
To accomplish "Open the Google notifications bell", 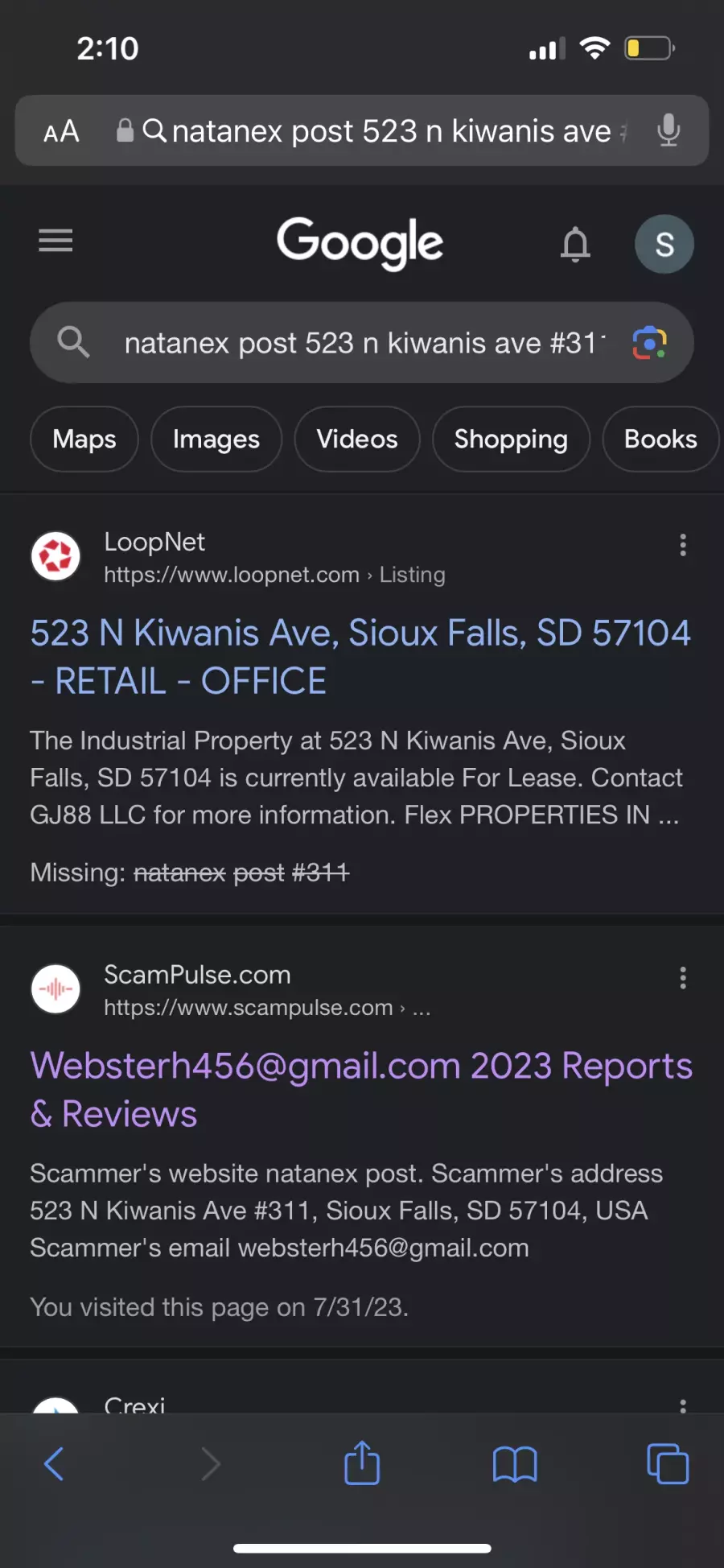I will [x=575, y=244].
